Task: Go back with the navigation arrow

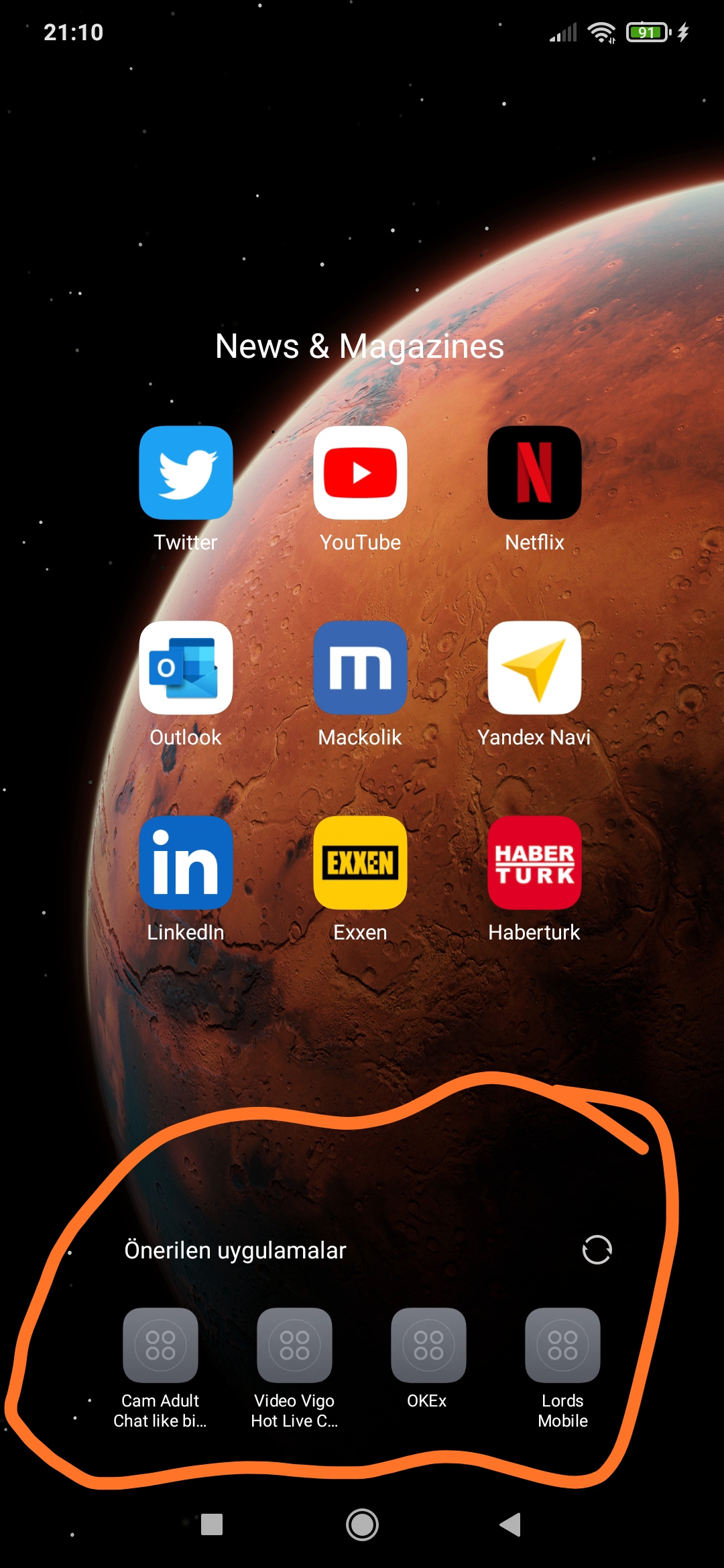Action: (511, 1525)
